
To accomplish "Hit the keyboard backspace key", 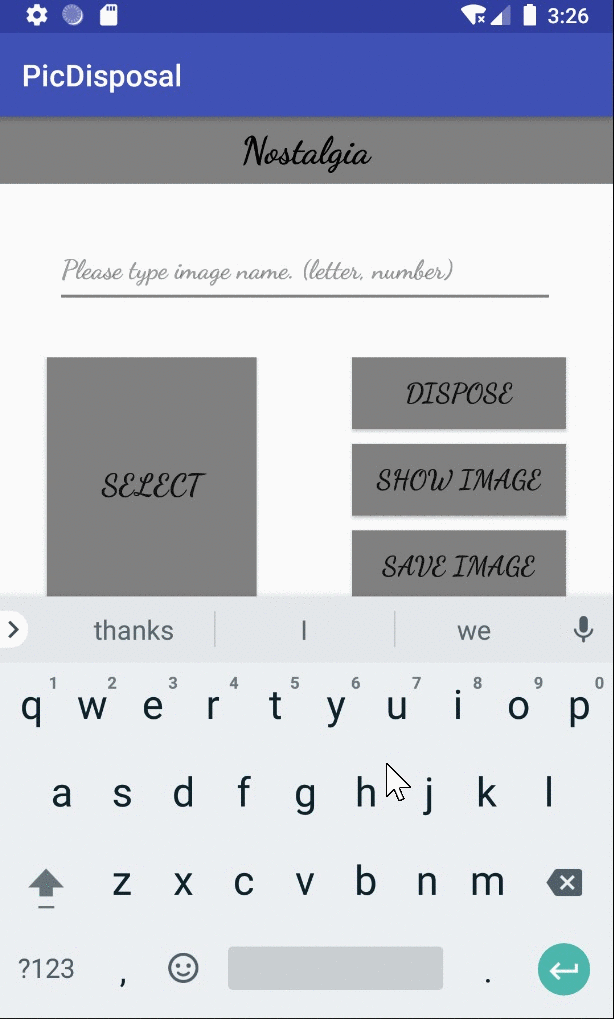I will click(564, 883).
